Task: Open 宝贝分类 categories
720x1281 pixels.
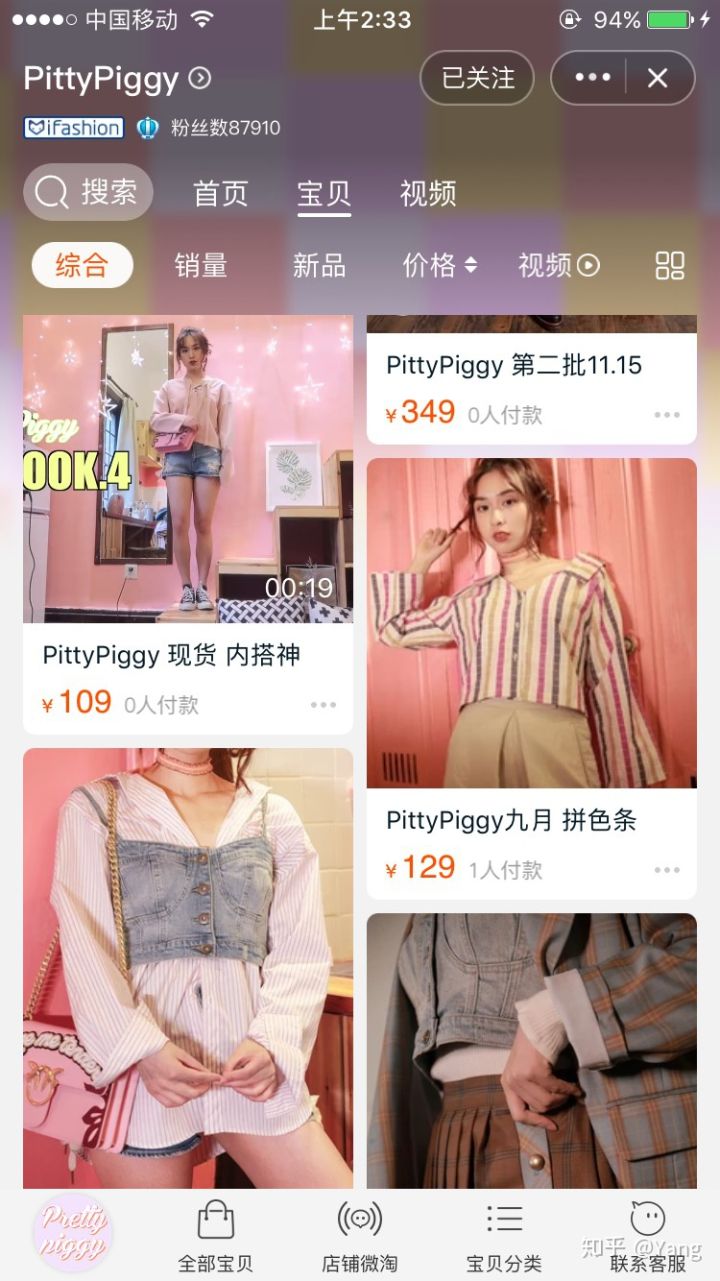Action: (x=504, y=1236)
